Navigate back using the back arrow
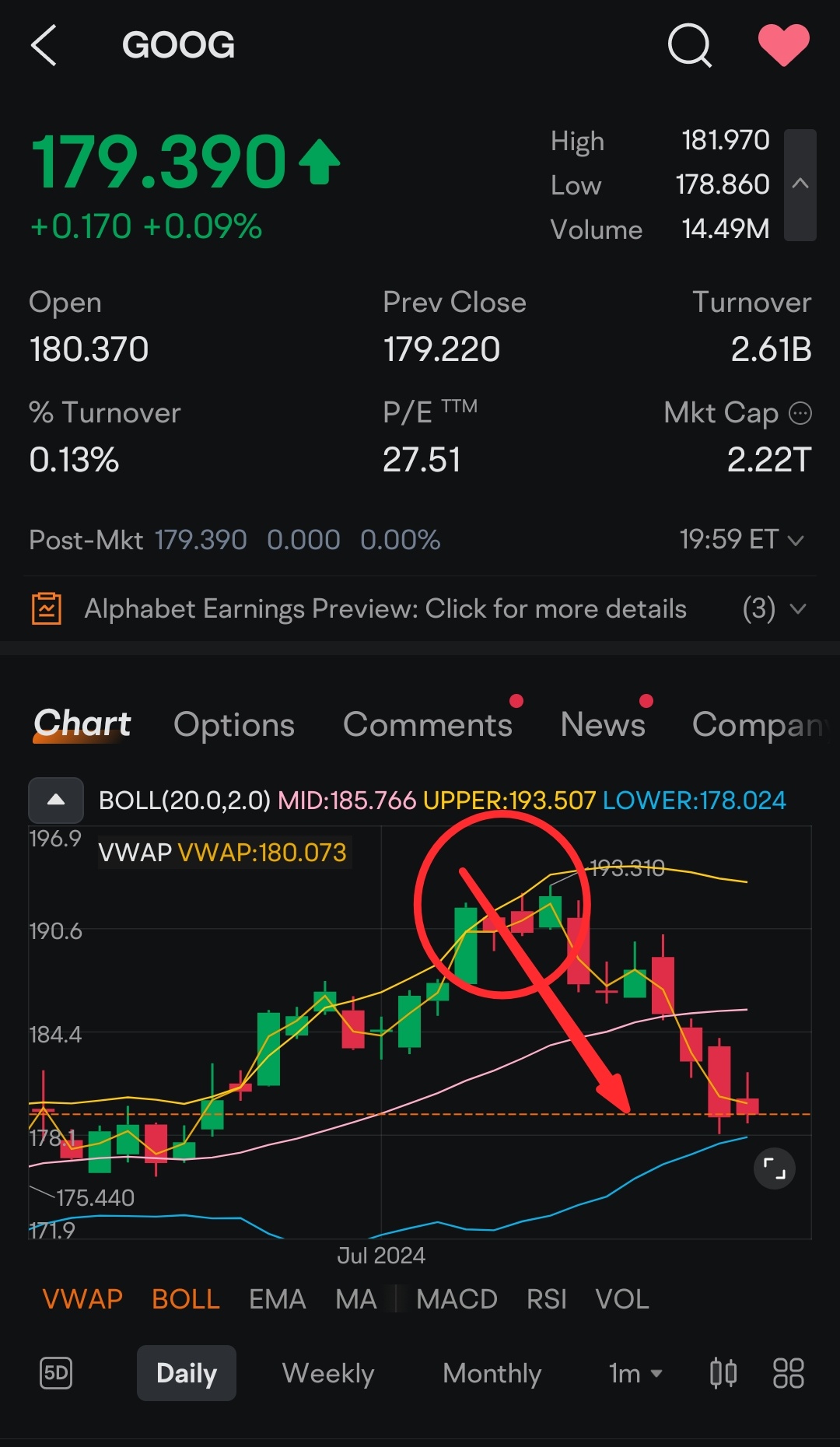The image size is (840, 1447). pos(44,44)
